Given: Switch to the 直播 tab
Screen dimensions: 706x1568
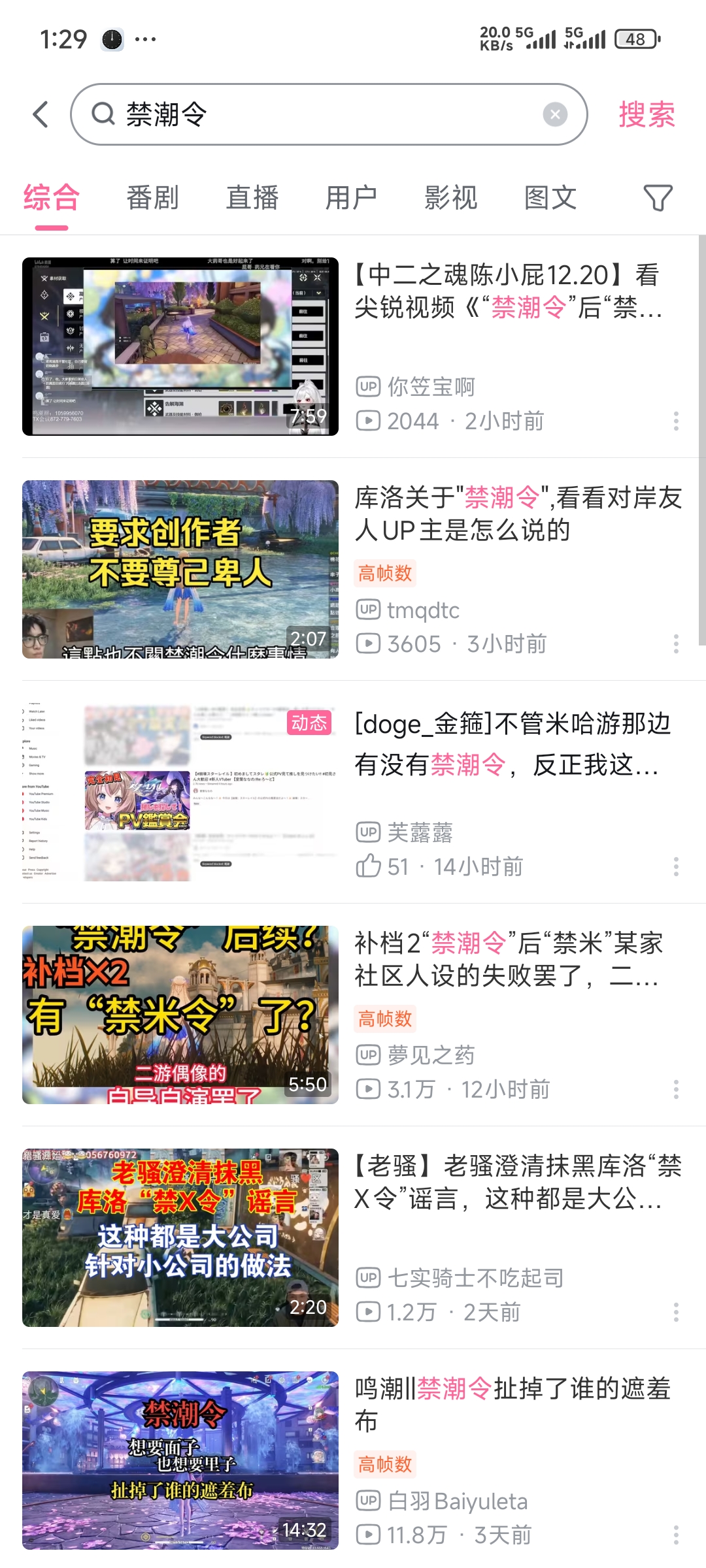Looking at the screenshot, I should point(252,197).
